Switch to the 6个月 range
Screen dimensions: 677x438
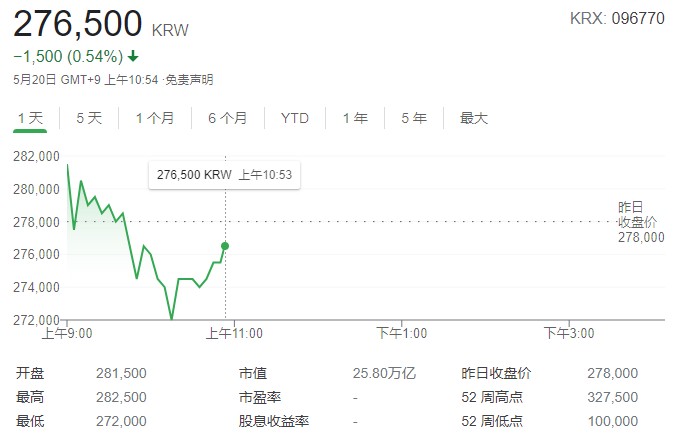click(227, 118)
